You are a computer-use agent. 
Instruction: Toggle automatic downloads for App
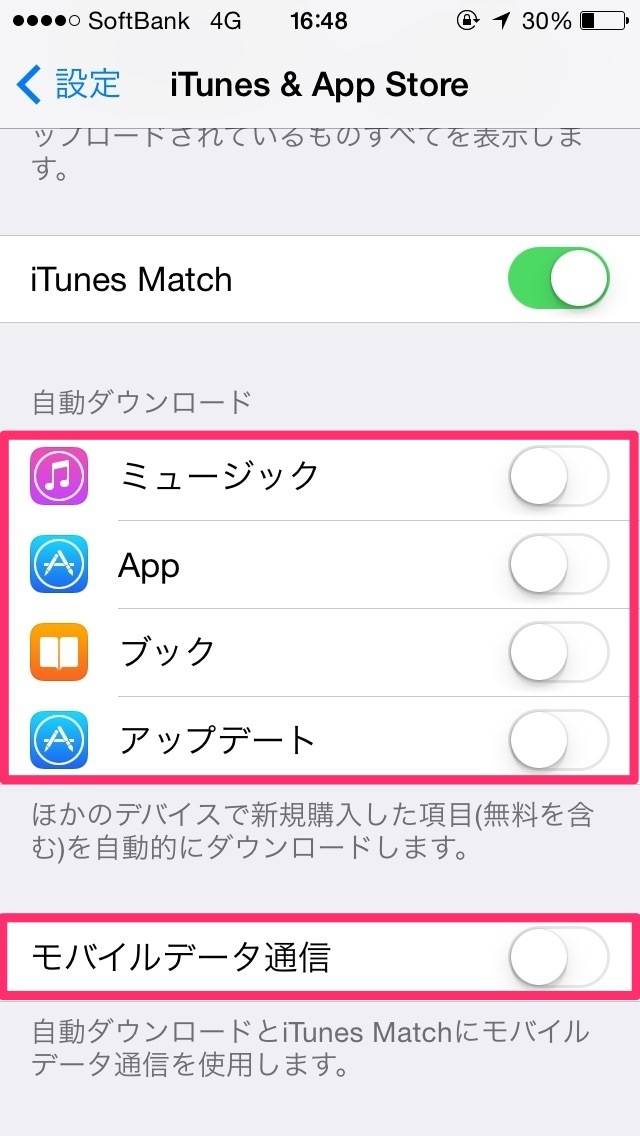click(x=559, y=564)
